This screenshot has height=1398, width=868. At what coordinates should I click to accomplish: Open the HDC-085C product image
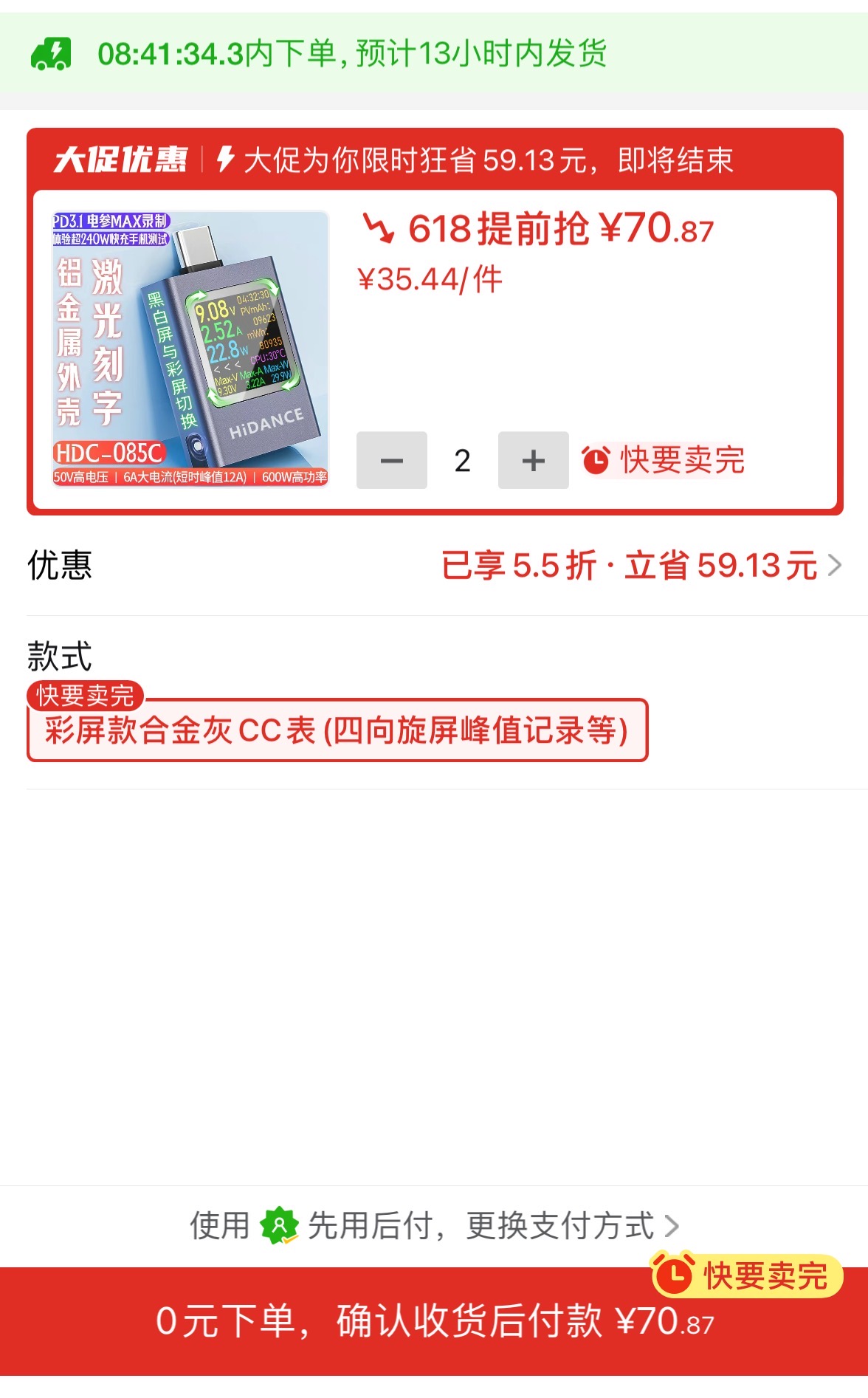pos(190,349)
